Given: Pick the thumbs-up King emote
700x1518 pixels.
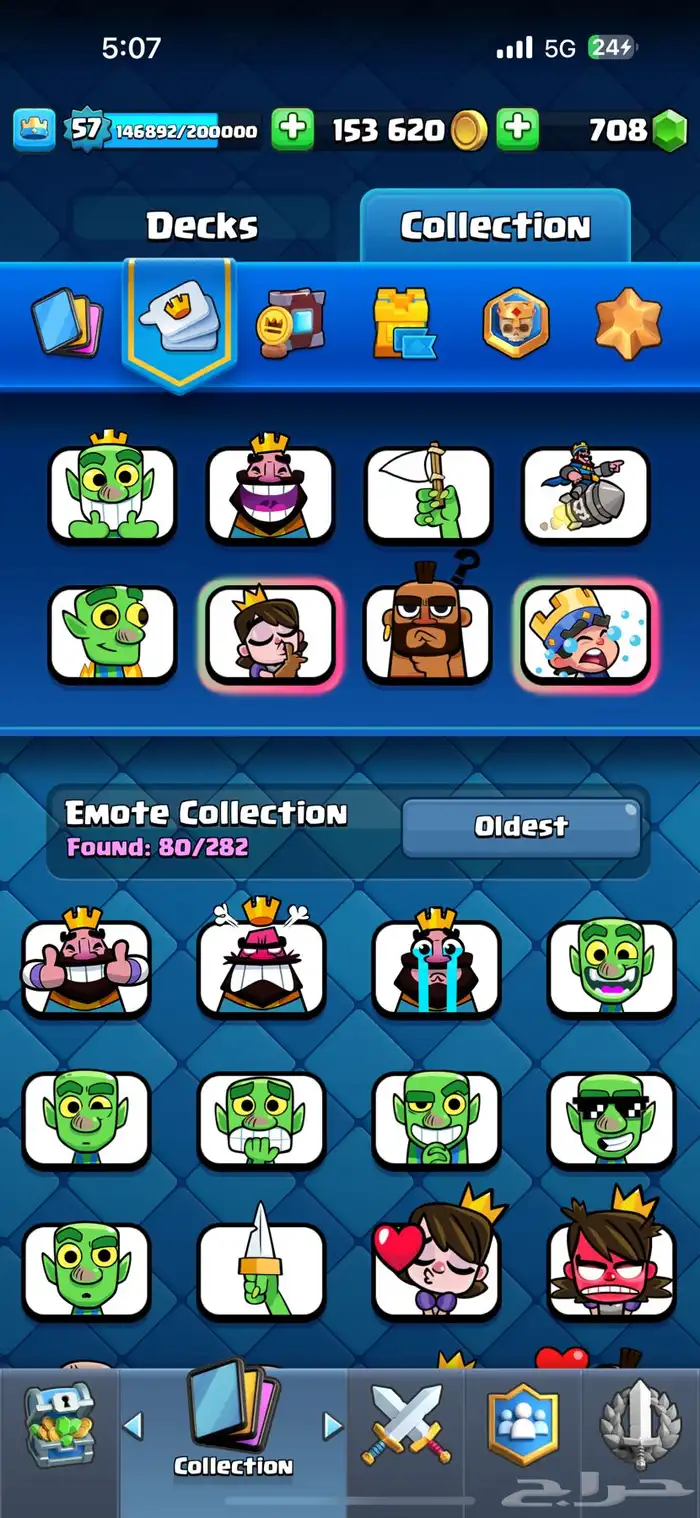Looking at the screenshot, I should click(86, 968).
